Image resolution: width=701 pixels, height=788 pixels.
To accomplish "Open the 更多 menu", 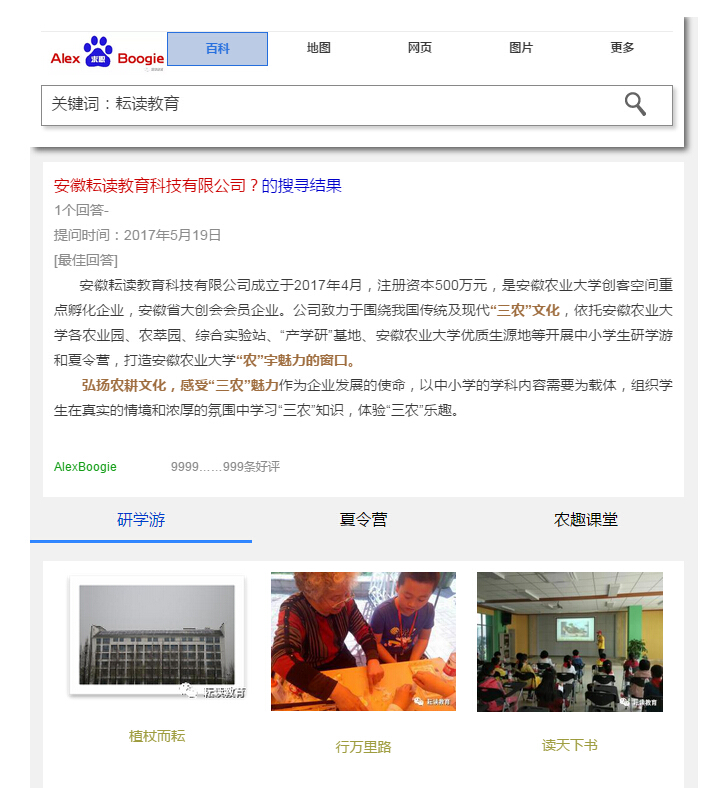I will pyautogui.click(x=622, y=48).
